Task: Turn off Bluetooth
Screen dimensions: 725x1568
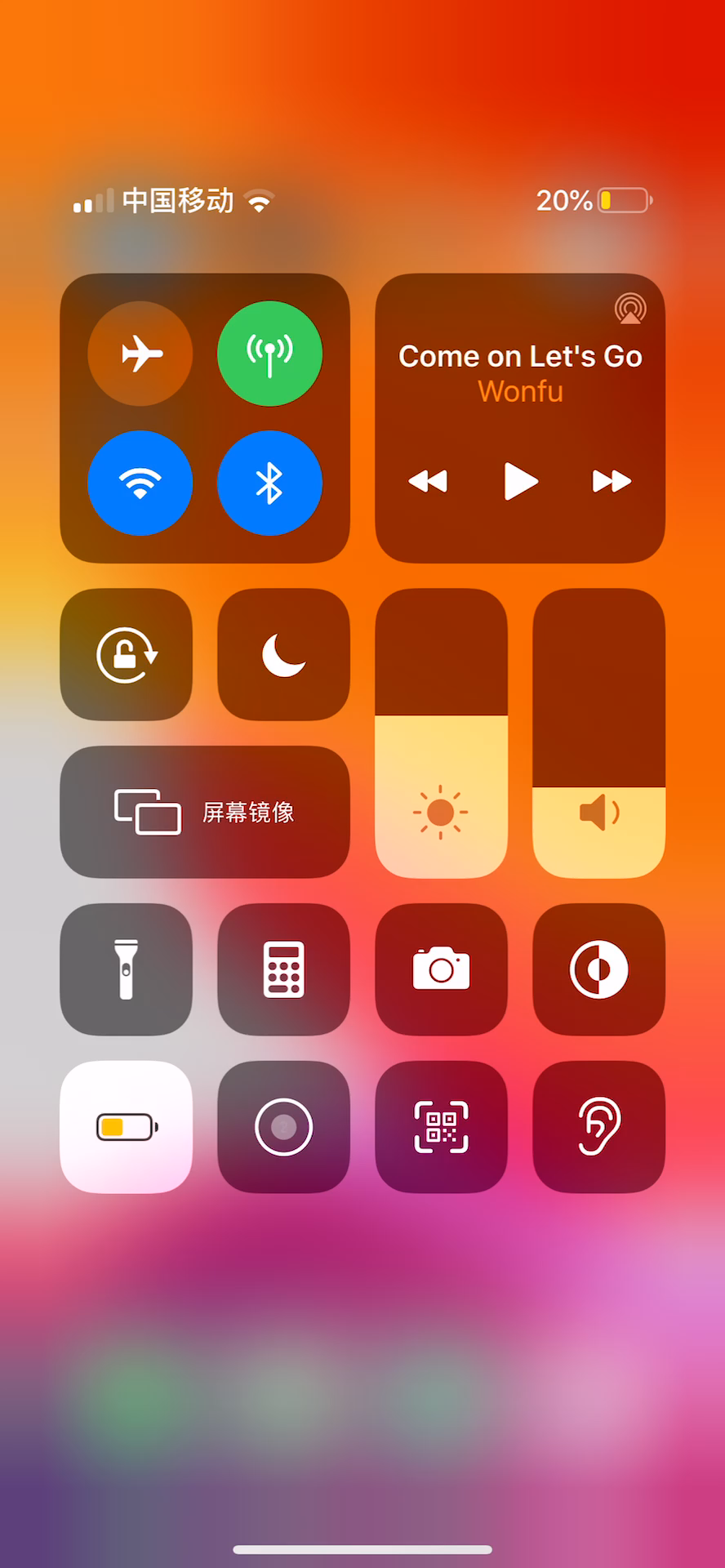Action: coord(269,483)
